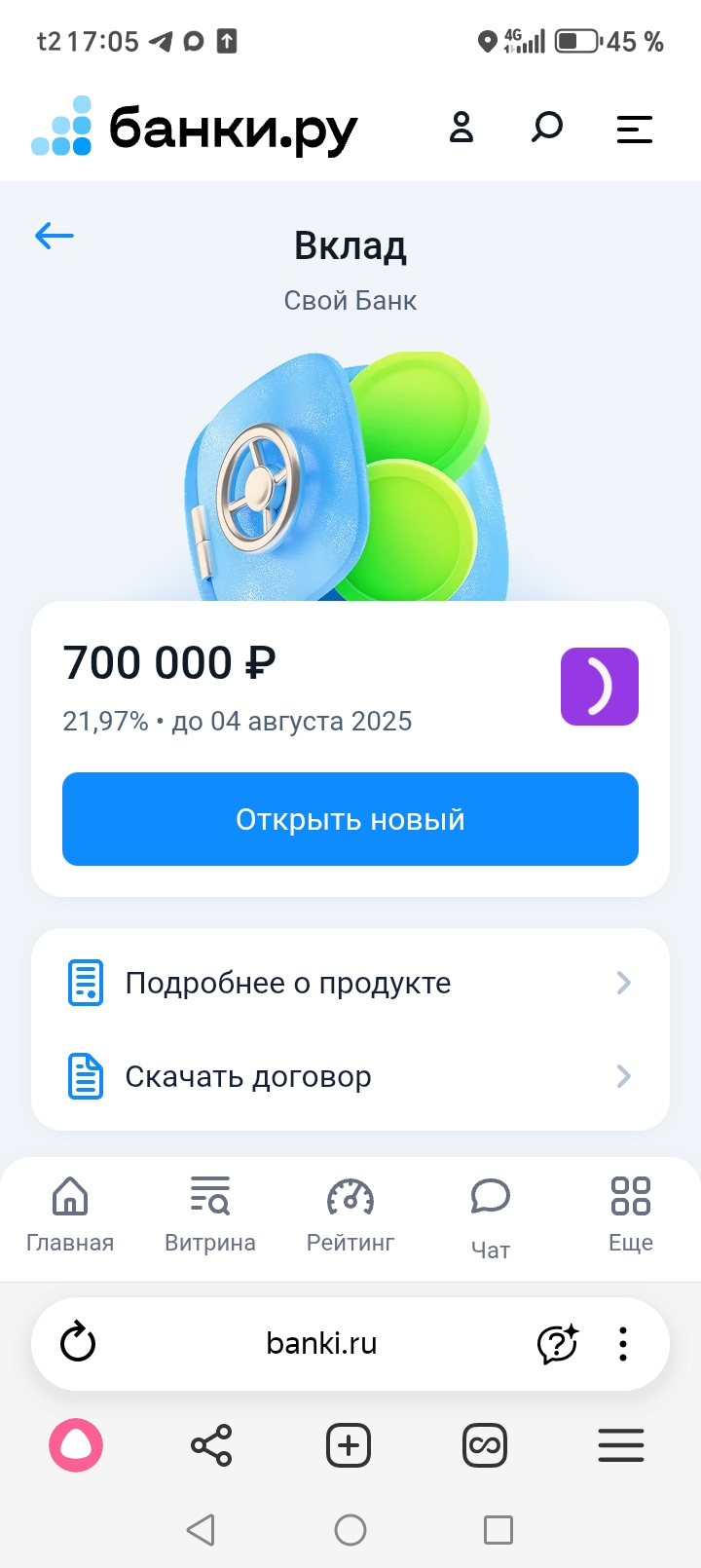Open the user profile icon
Image resolution: width=701 pixels, height=1568 pixels.
[x=461, y=128]
